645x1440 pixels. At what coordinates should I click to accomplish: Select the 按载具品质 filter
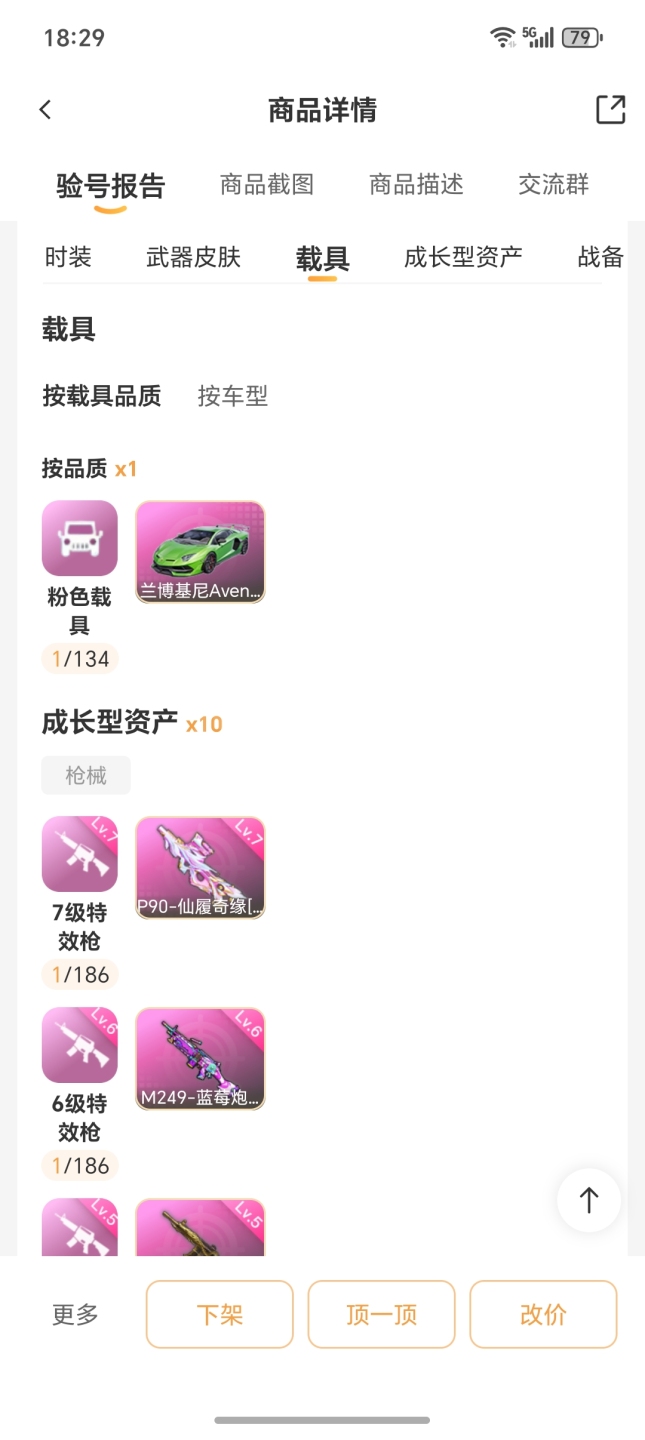coord(101,397)
